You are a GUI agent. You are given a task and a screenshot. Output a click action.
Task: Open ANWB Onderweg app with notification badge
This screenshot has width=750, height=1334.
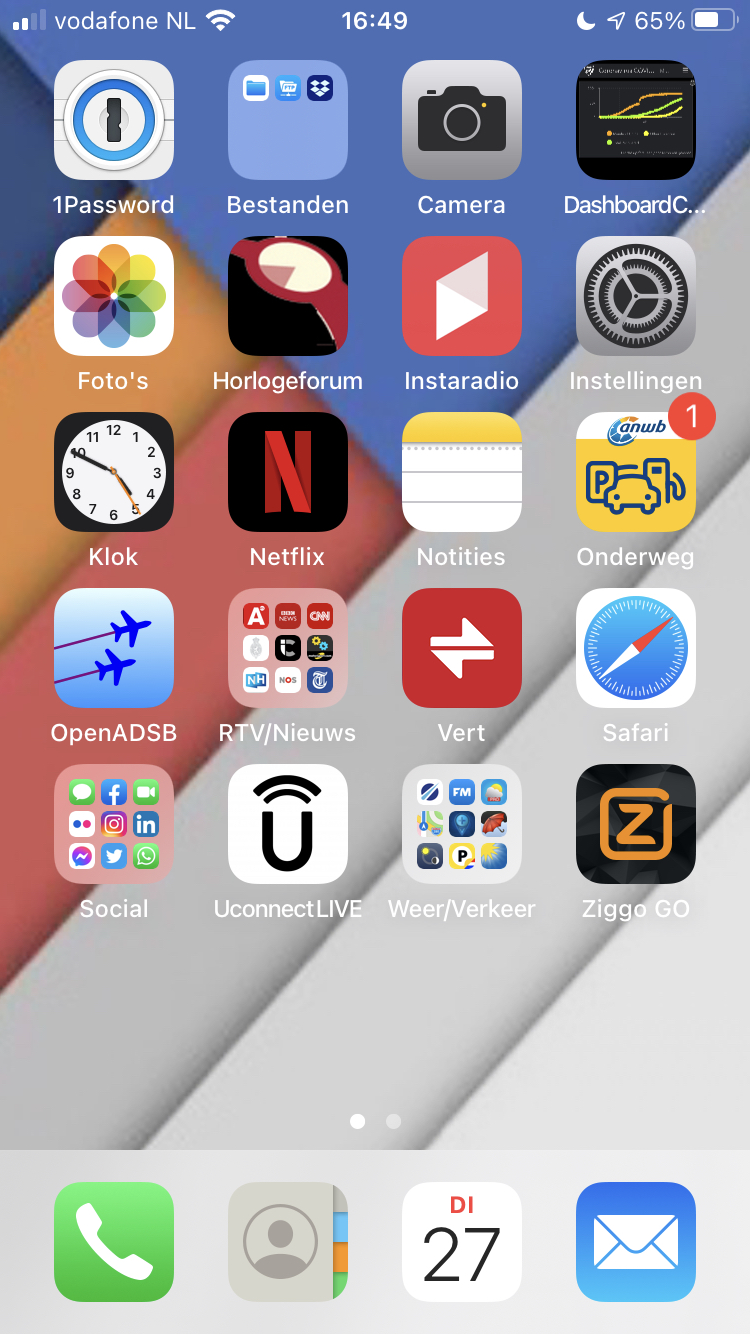click(636, 472)
